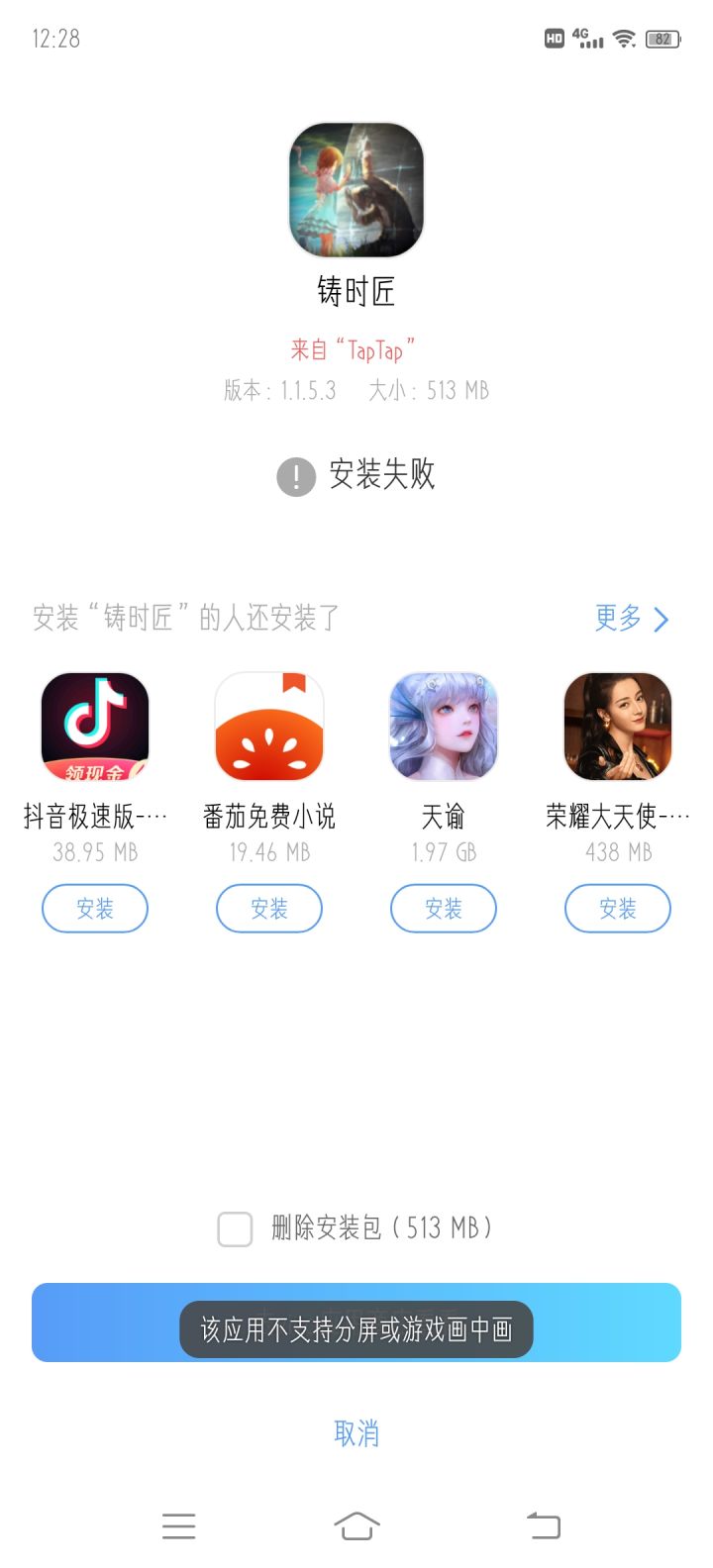Open the 抖音极速版 app icon
The height and width of the screenshot is (1568, 713).
pos(95,727)
